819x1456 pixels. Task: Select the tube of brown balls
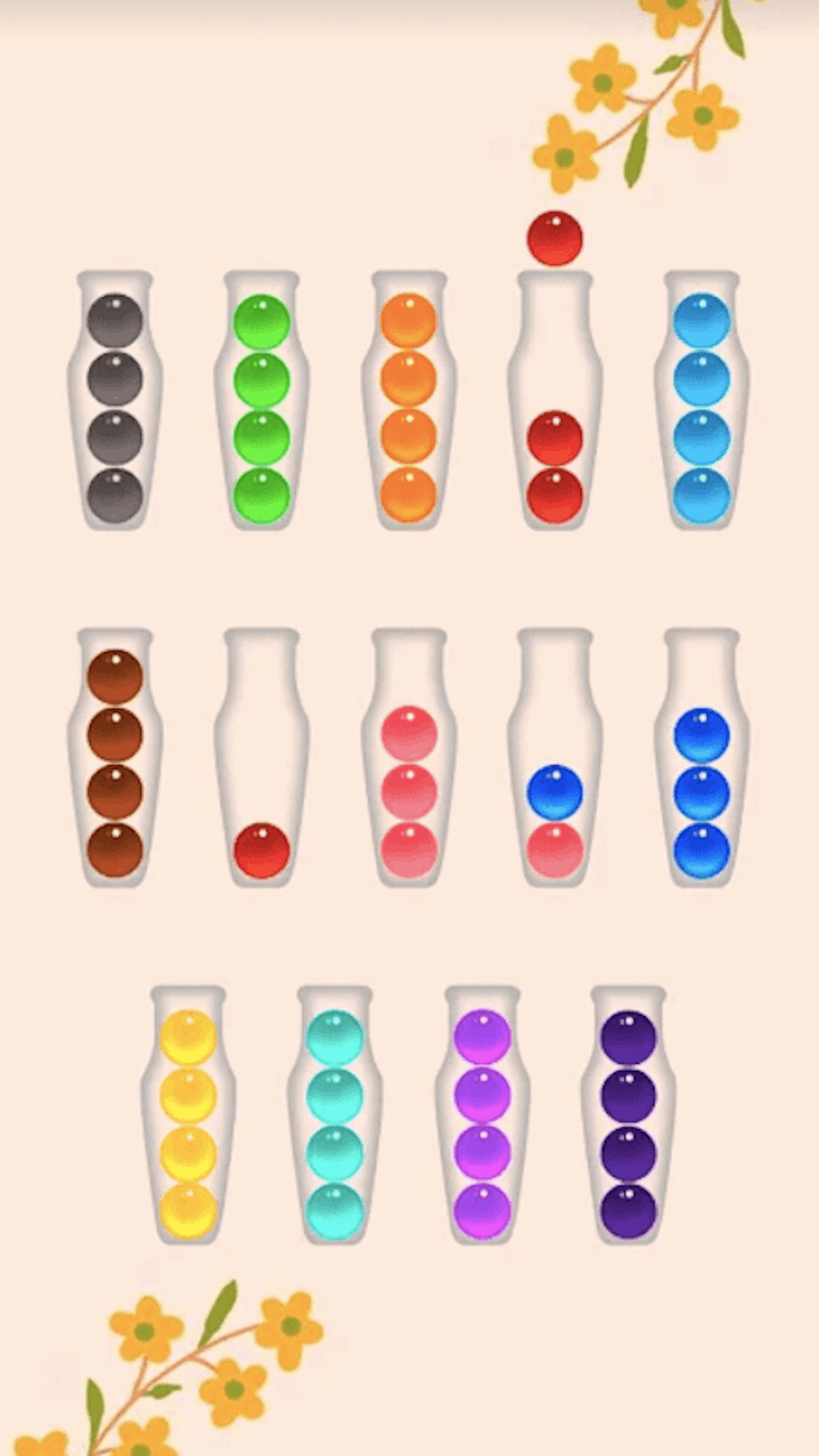coord(115,758)
